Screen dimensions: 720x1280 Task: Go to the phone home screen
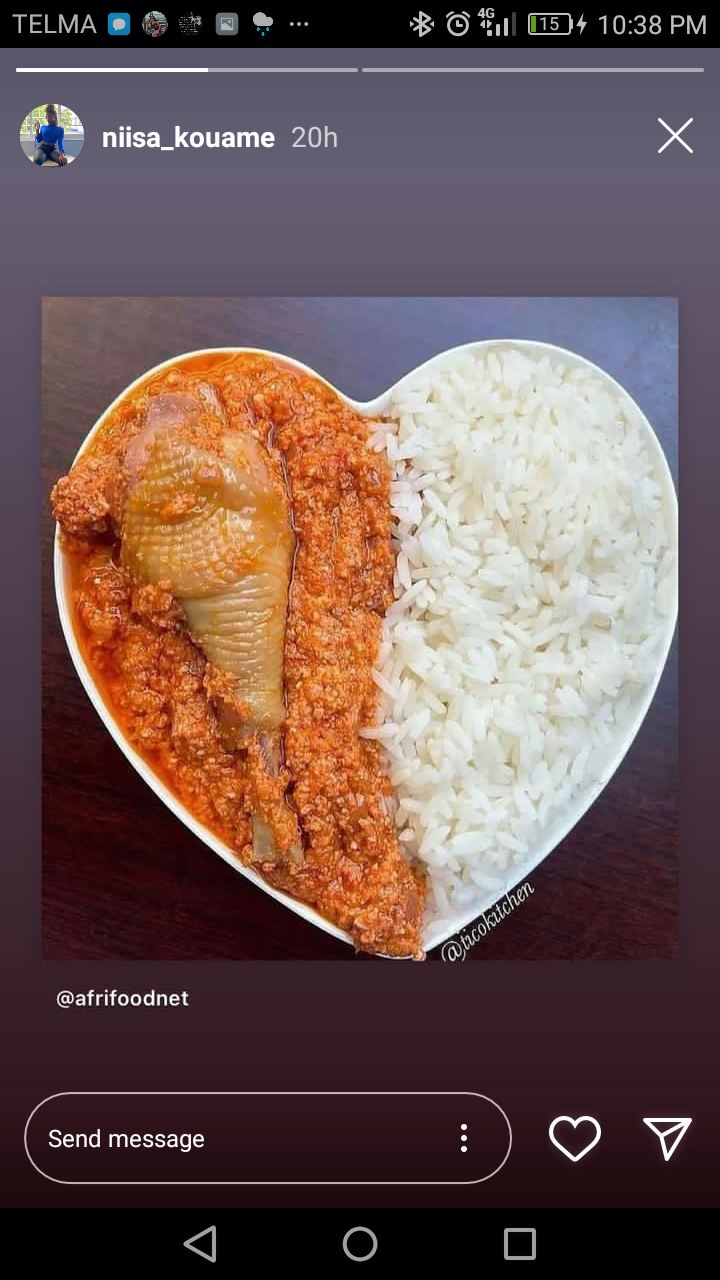coord(360,1244)
